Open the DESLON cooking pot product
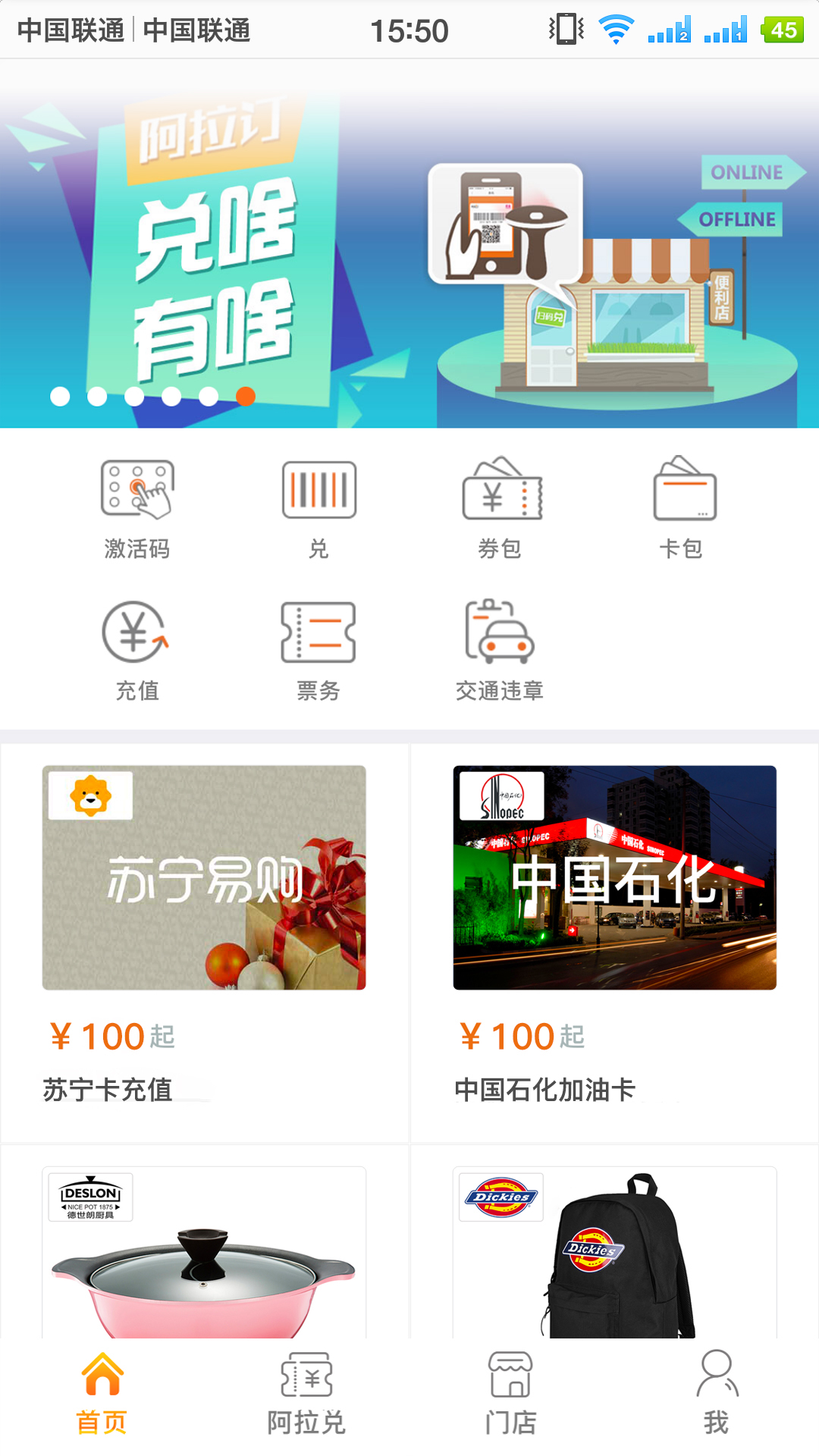 (204, 1251)
